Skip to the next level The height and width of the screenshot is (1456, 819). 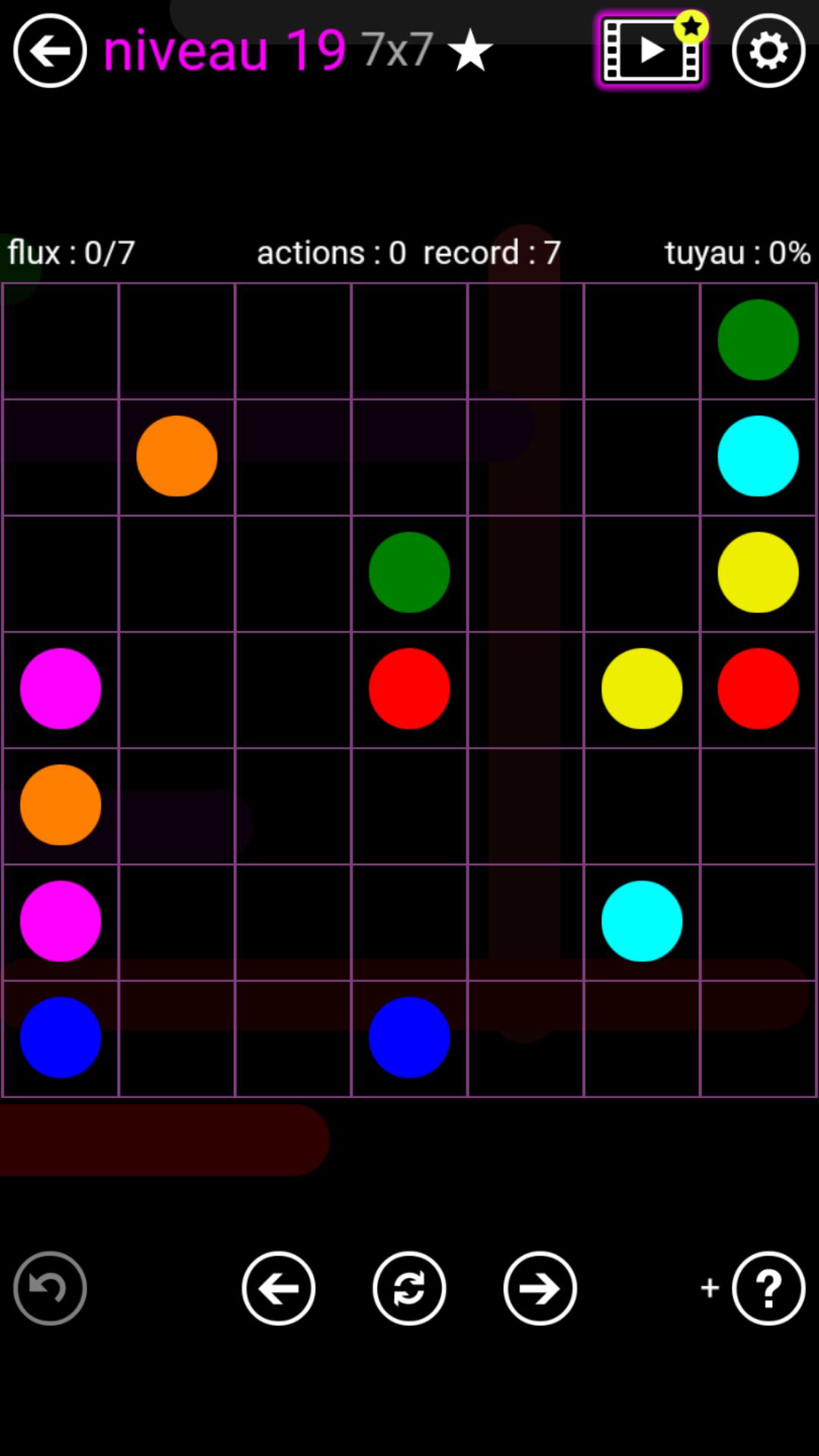click(x=540, y=1288)
